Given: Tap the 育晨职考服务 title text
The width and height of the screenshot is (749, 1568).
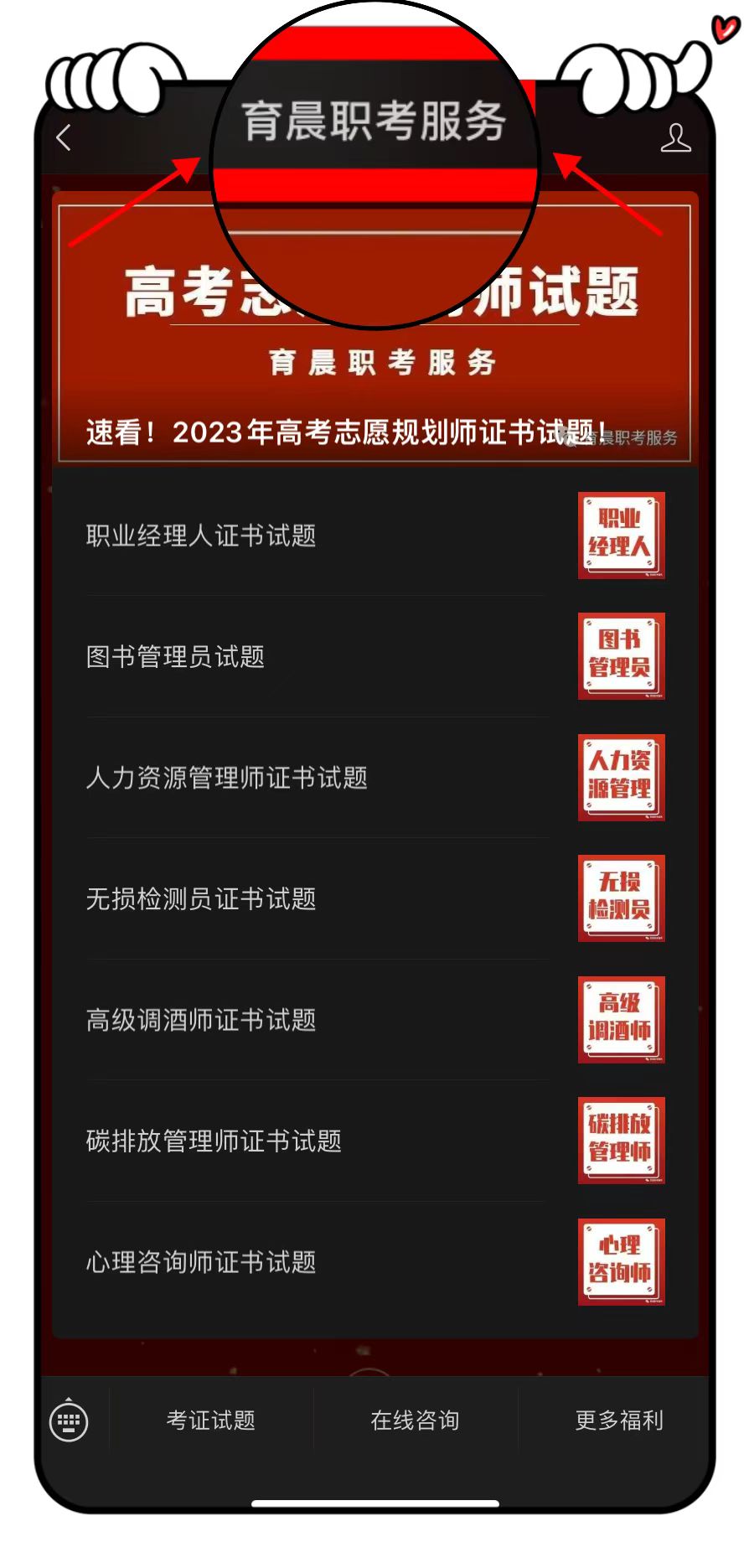Looking at the screenshot, I should 374,122.
